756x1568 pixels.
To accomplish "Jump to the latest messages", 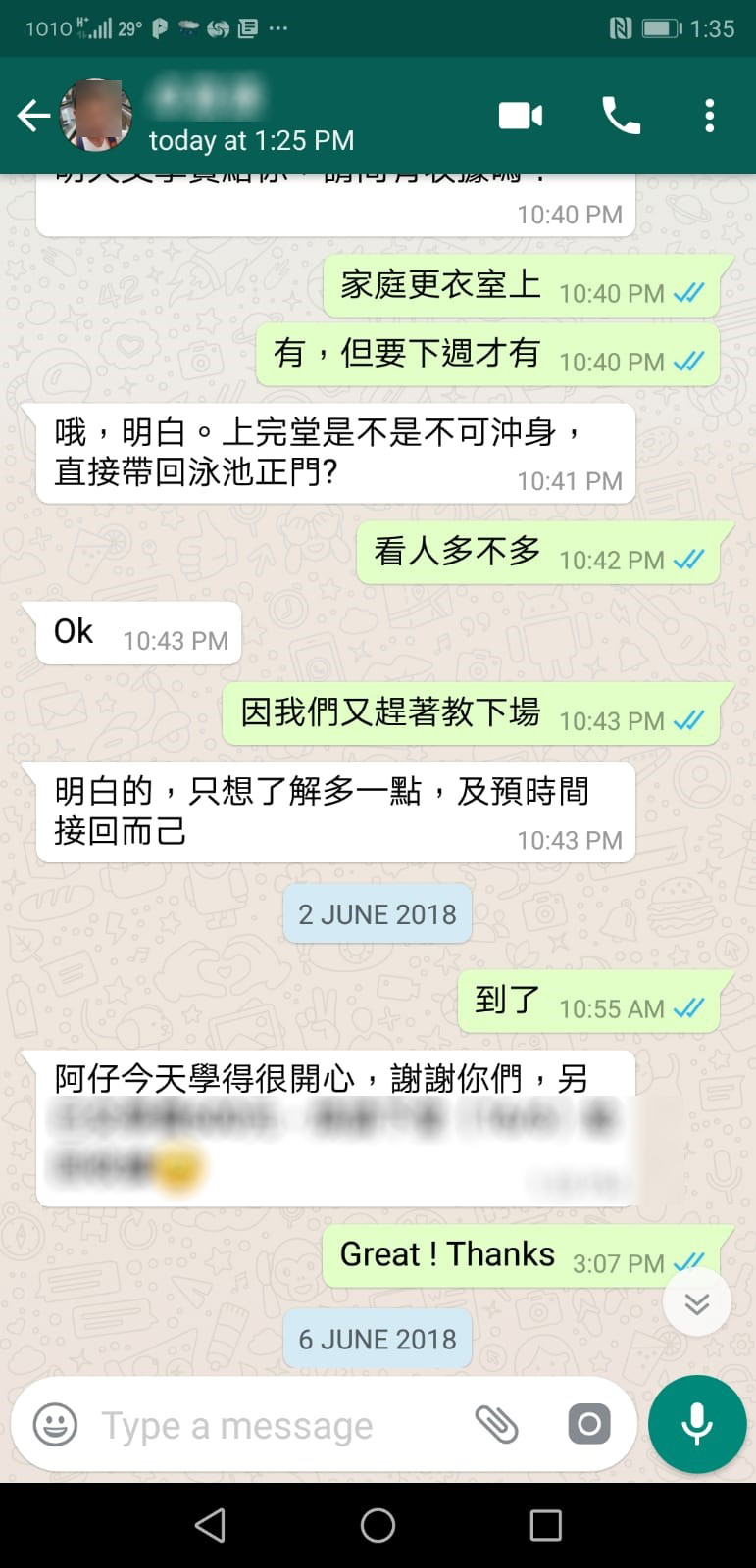I will pos(696,1303).
